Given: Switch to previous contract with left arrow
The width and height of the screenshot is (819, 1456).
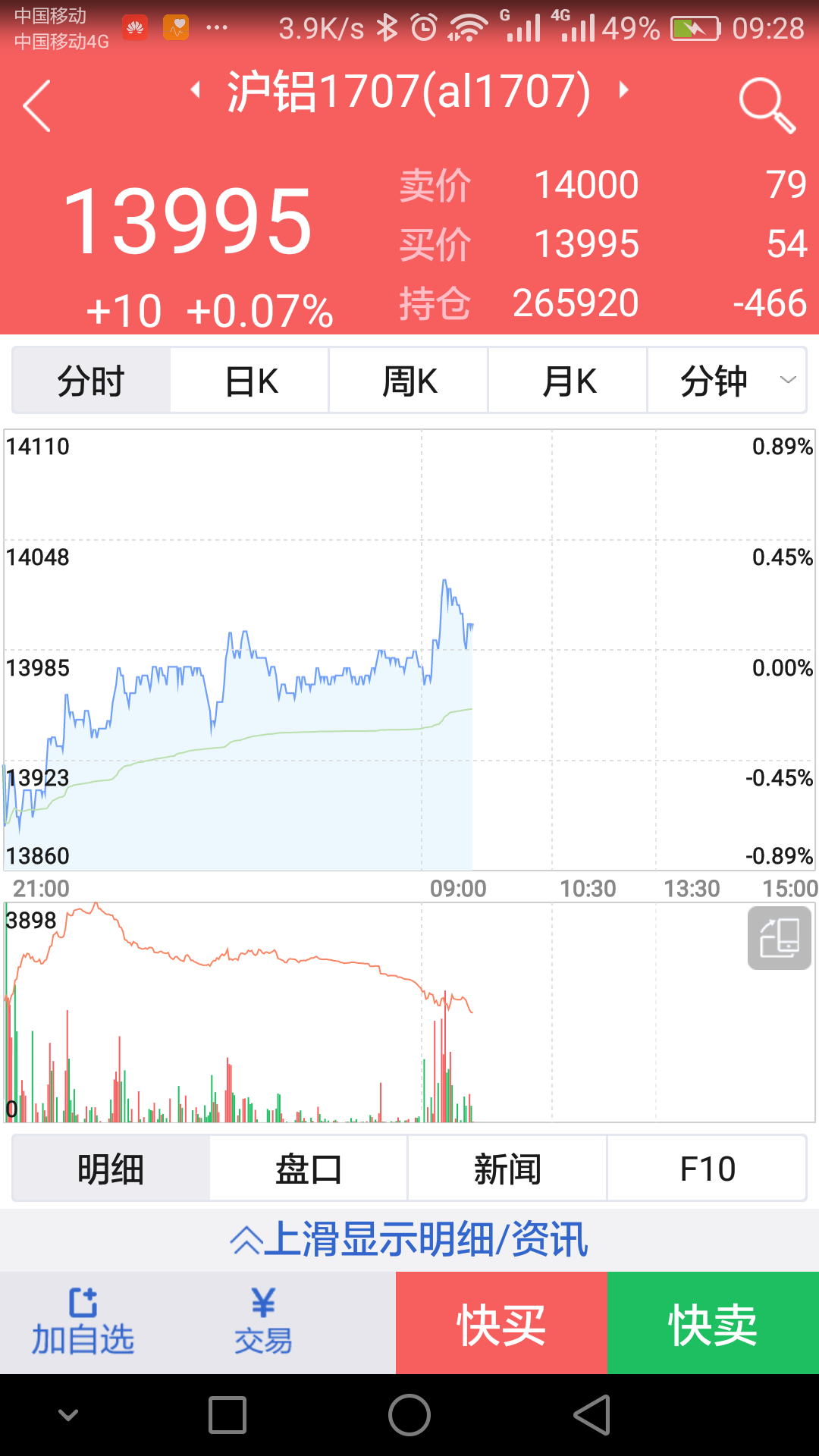Looking at the screenshot, I should pyautogui.click(x=196, y=90).
